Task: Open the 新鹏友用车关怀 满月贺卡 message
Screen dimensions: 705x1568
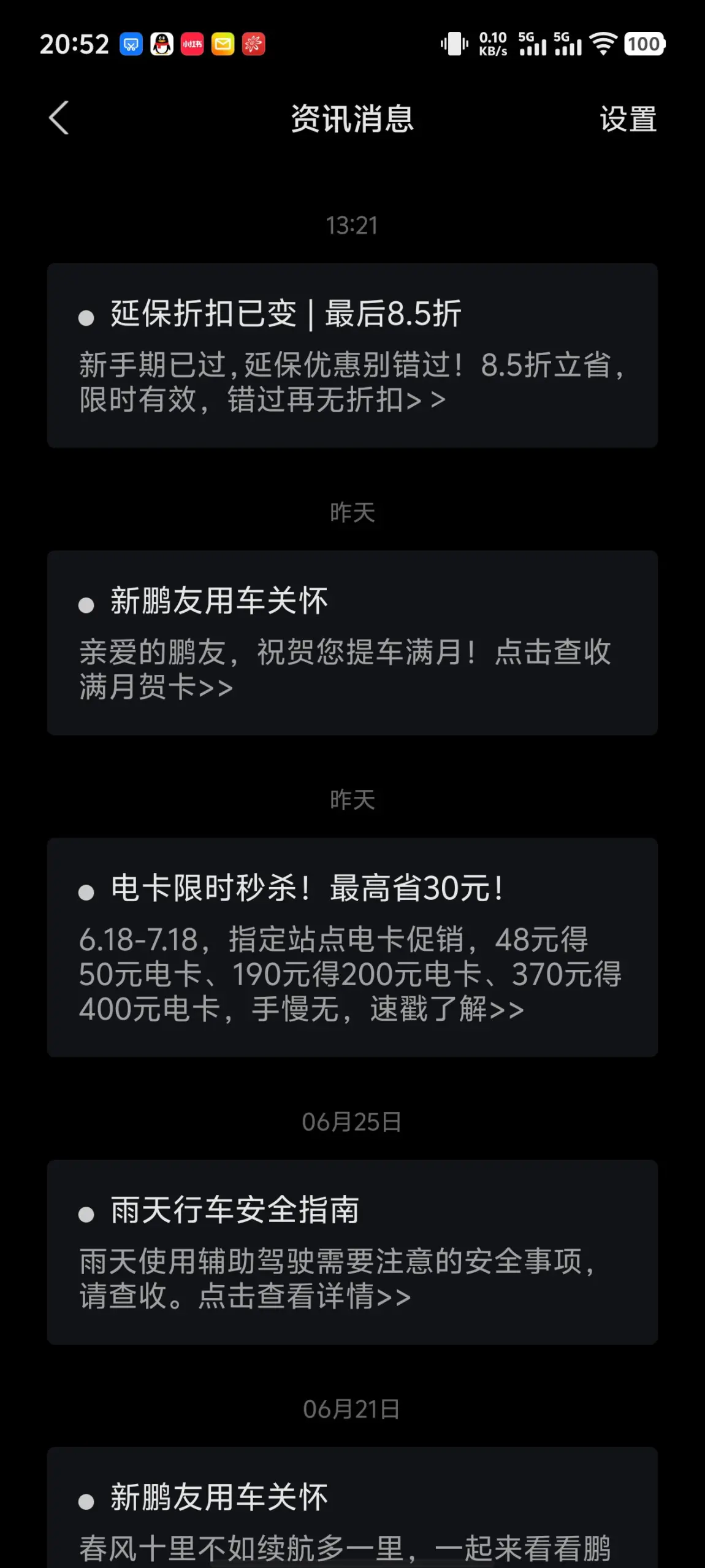Action: [x=352, y=643]
